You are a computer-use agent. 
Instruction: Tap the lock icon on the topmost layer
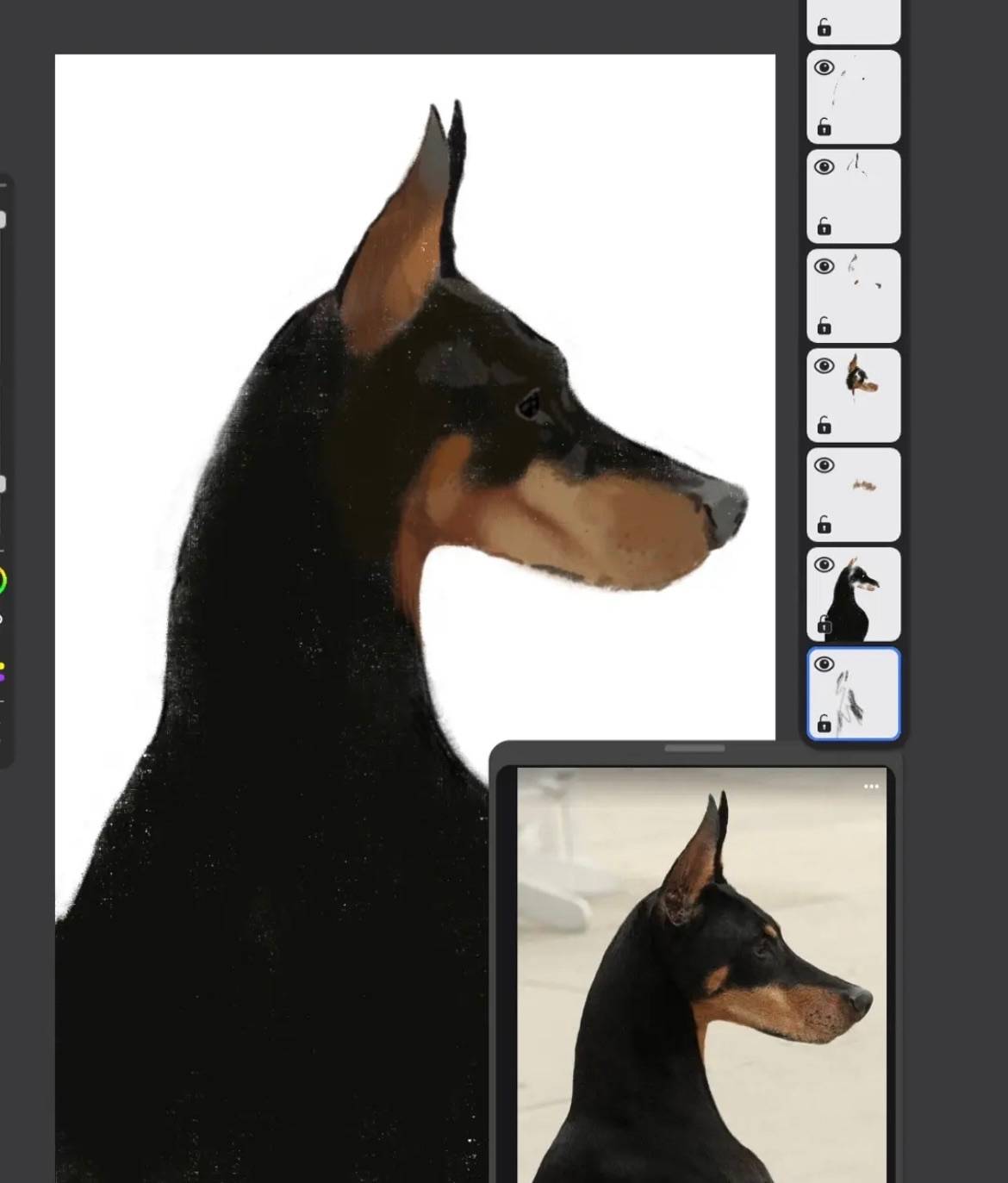[x=824, y=28]
